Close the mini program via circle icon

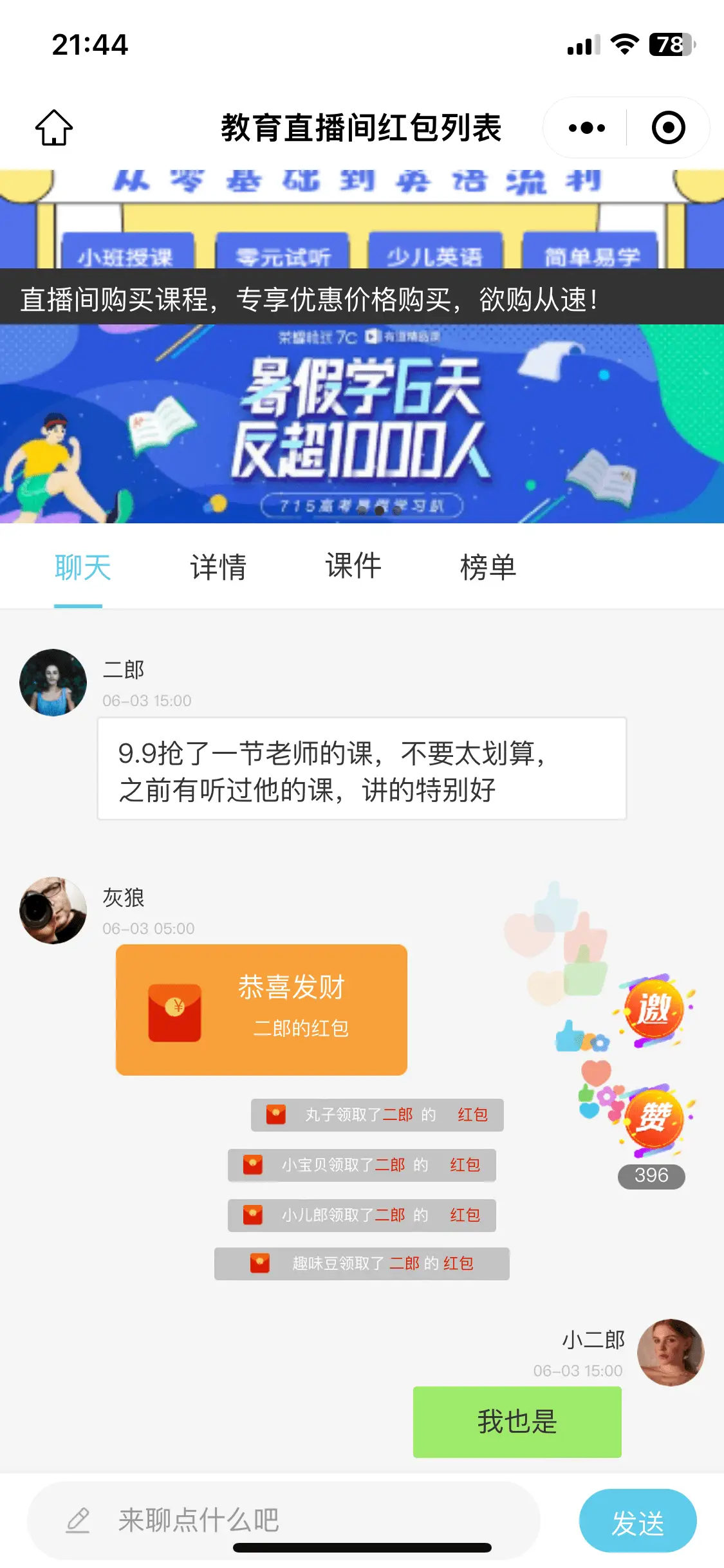(668, 127)
